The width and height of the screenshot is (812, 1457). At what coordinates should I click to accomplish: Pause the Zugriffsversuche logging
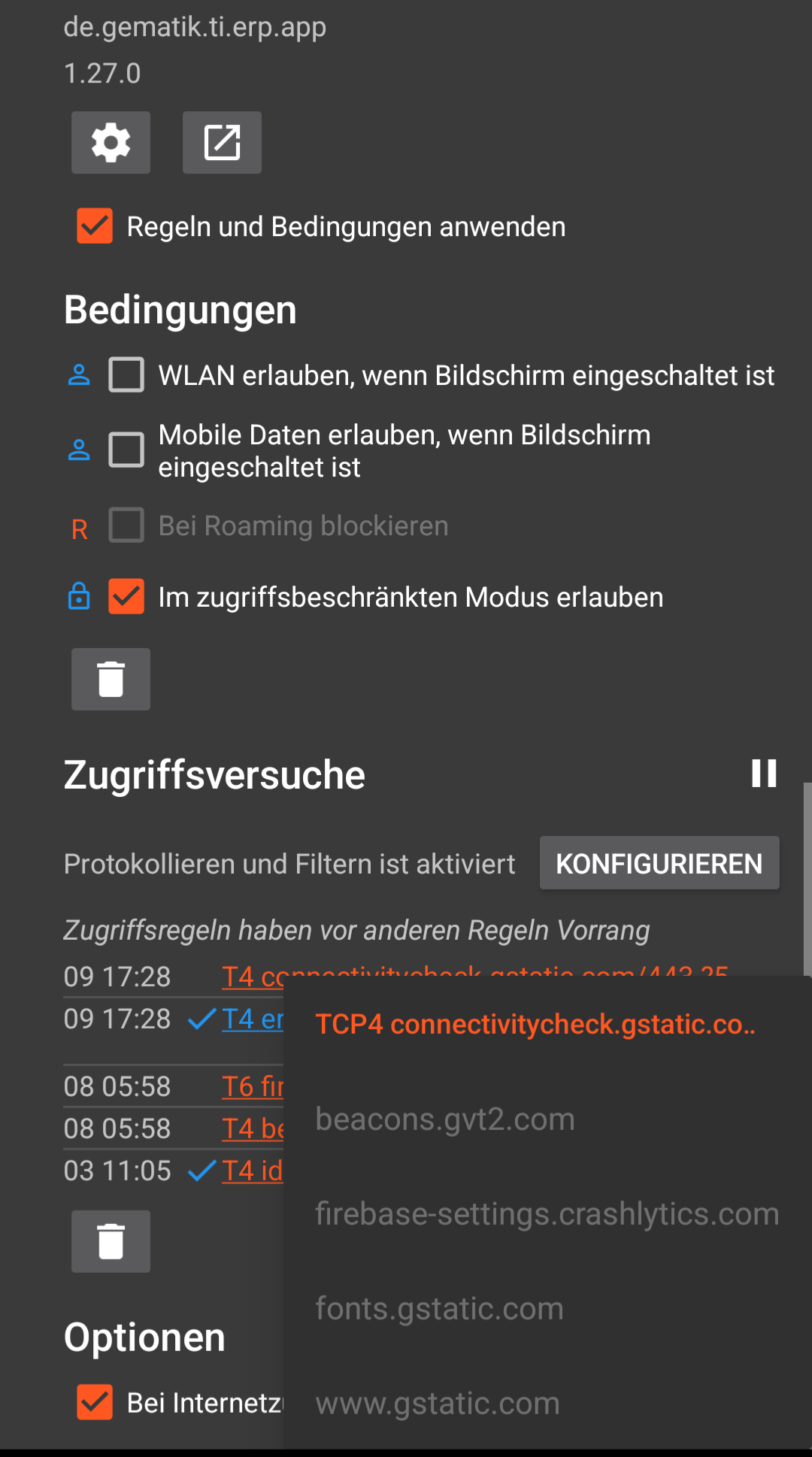(x=764, y=773)
